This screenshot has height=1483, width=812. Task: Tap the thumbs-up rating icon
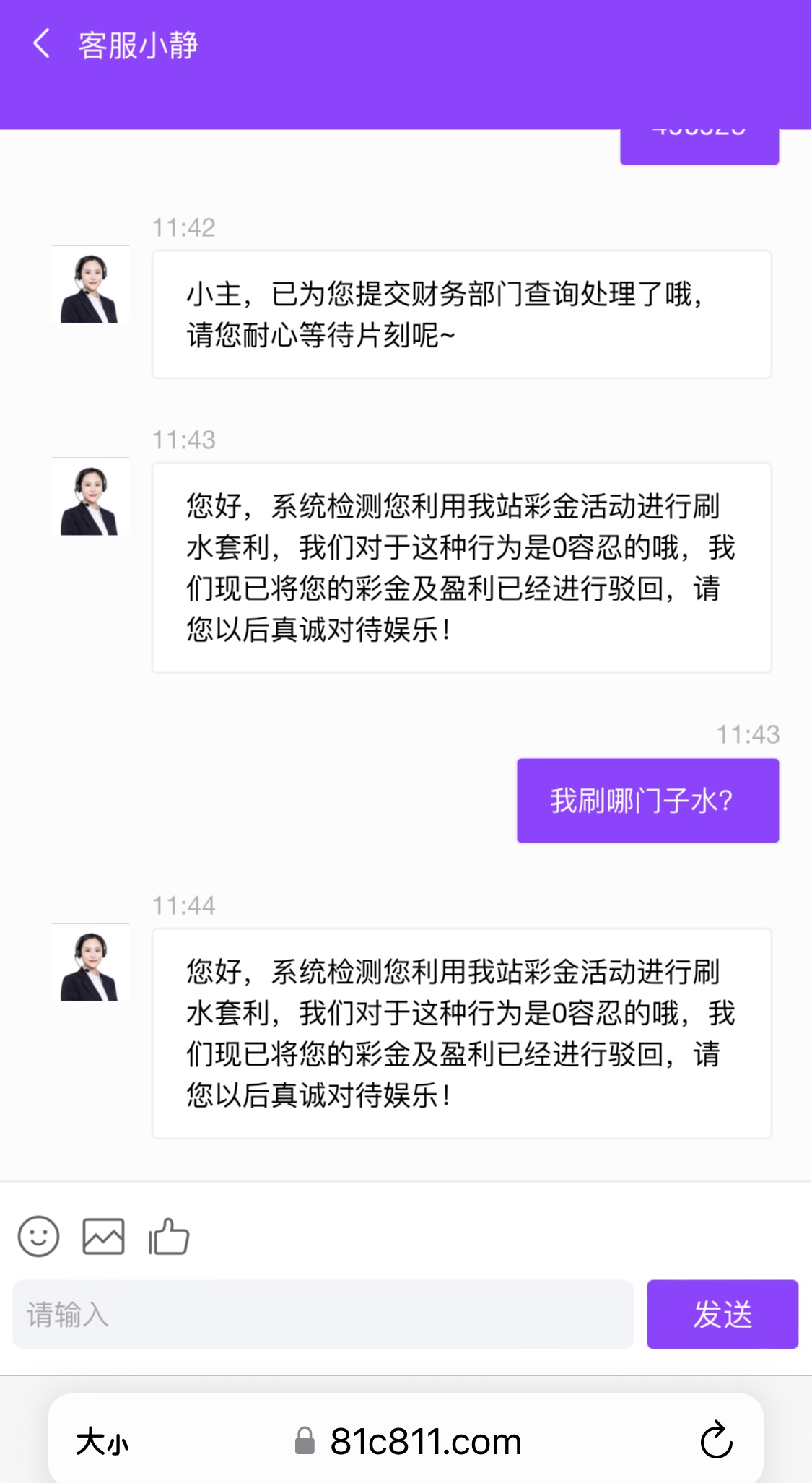[x=169, y=1236]
